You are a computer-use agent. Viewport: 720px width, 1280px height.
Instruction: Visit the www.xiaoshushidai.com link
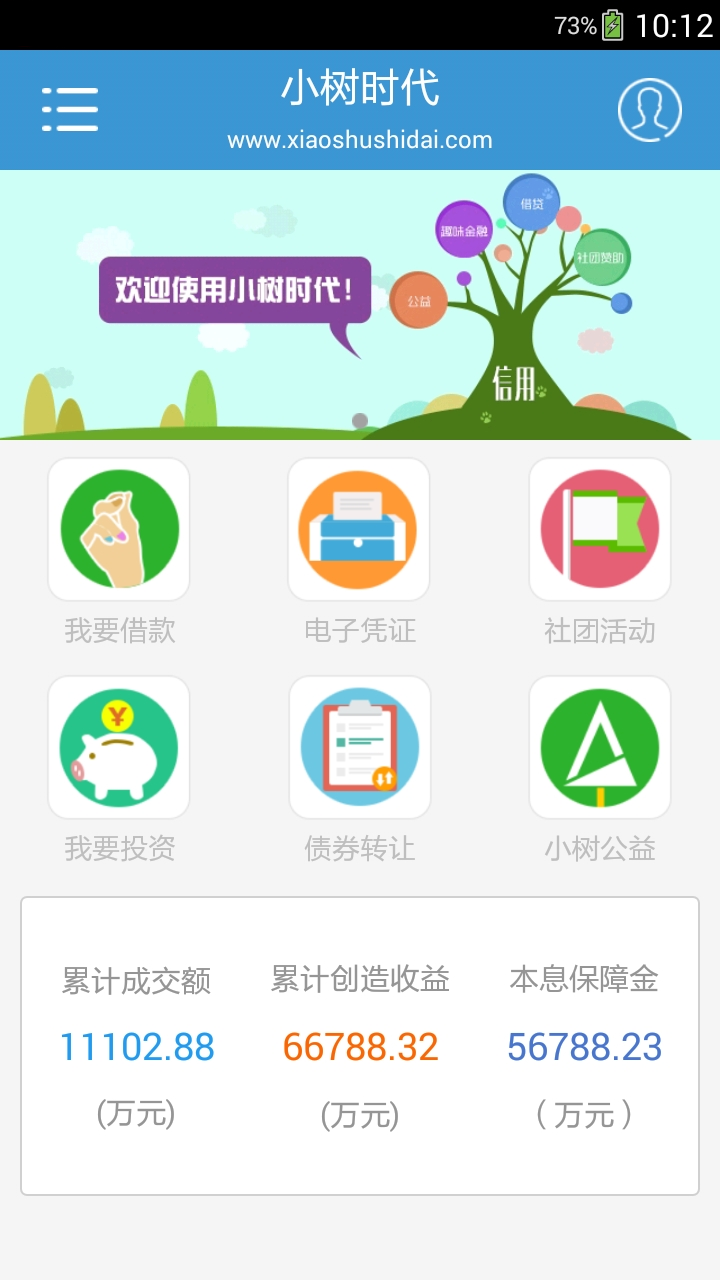(360, 140)
